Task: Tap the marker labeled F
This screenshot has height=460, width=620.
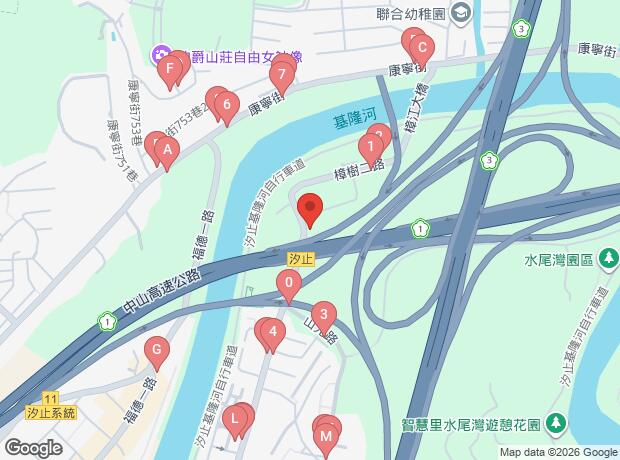Action: coord(171,70)
